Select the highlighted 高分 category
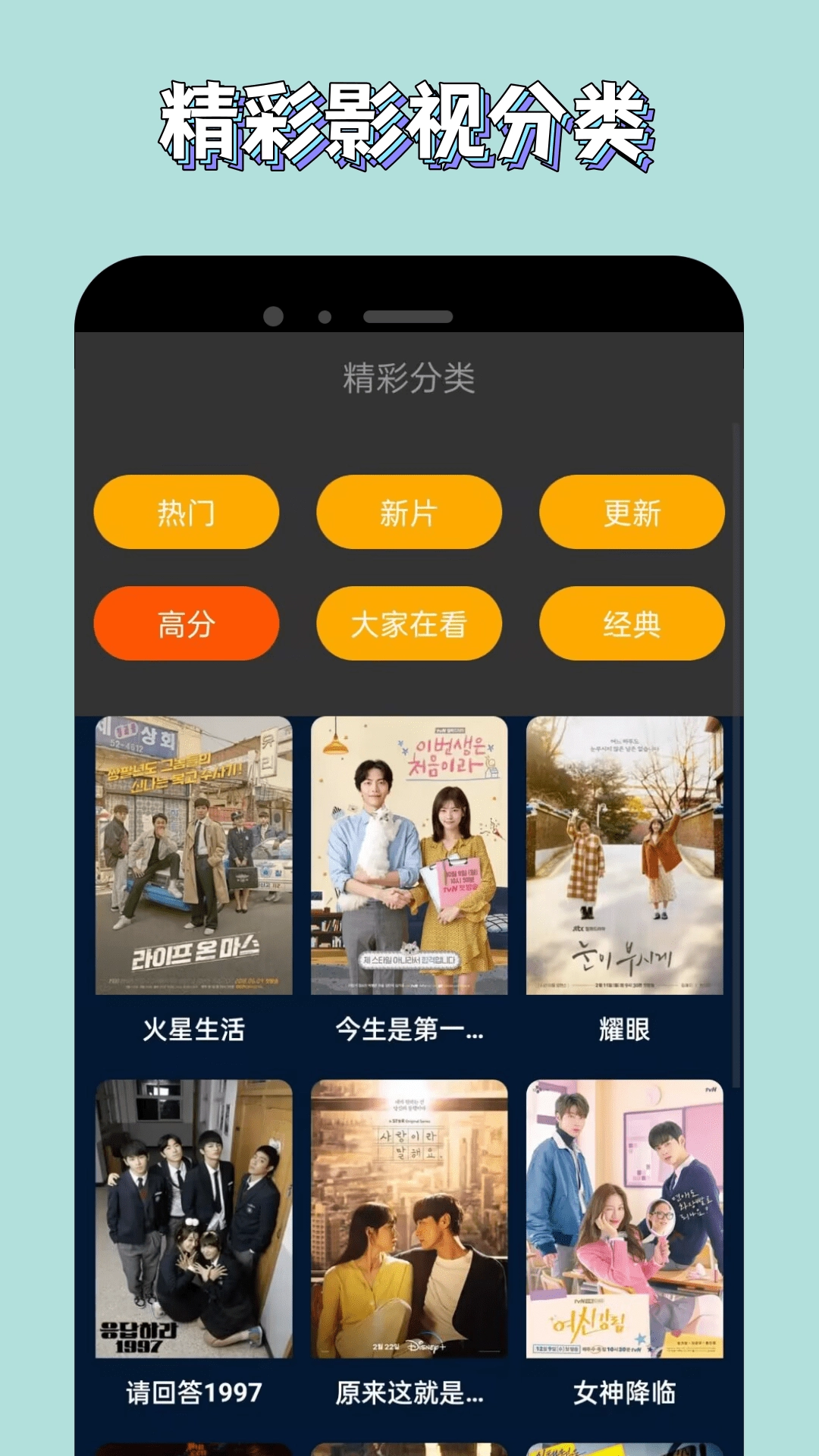The image size is (819, 1456). tap(187, 623)
